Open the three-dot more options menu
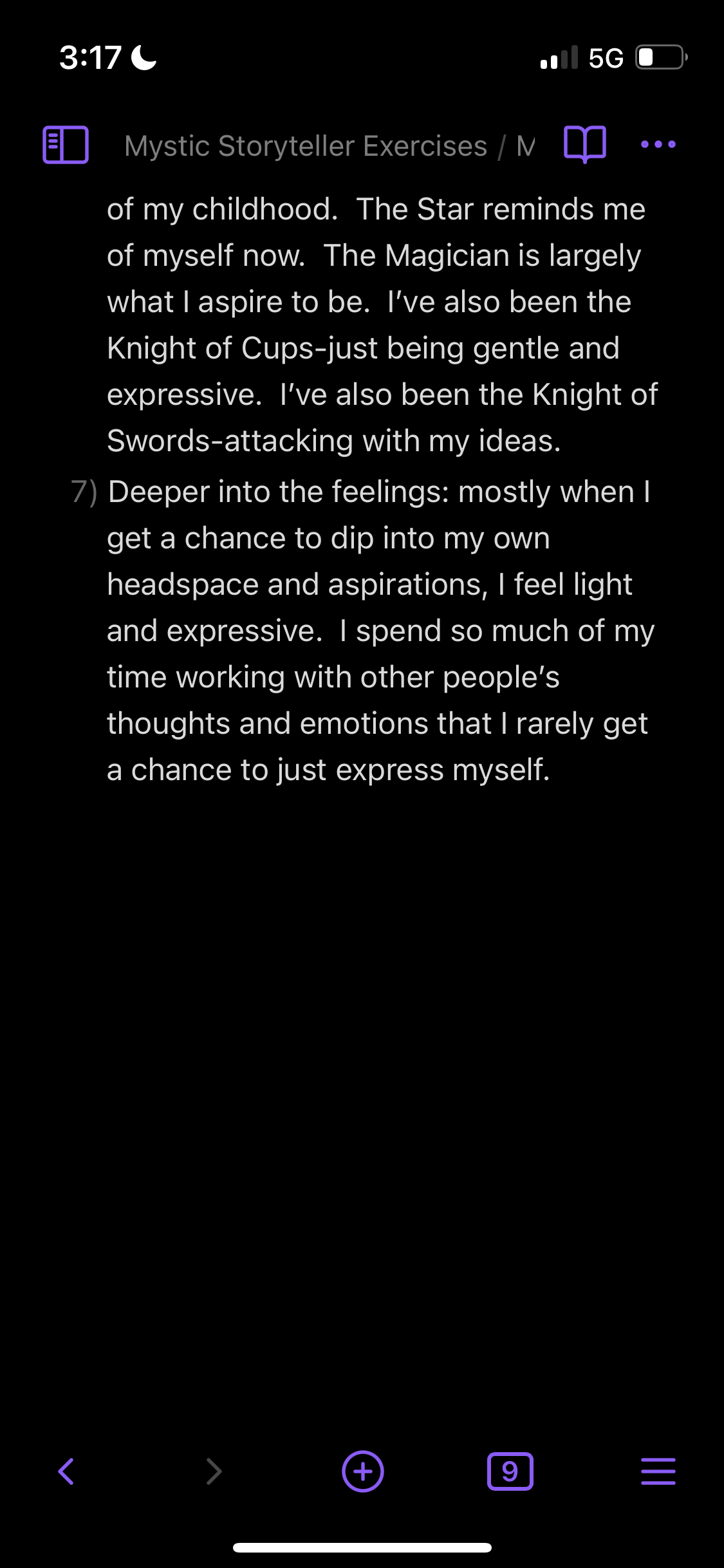724x1568 pixels. click(658, 145)
